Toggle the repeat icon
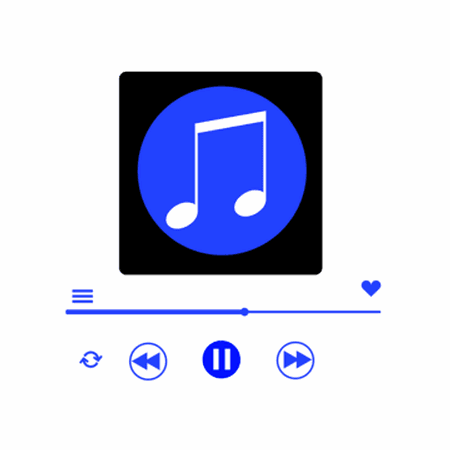The image size is (450, 450). [91, 360]
